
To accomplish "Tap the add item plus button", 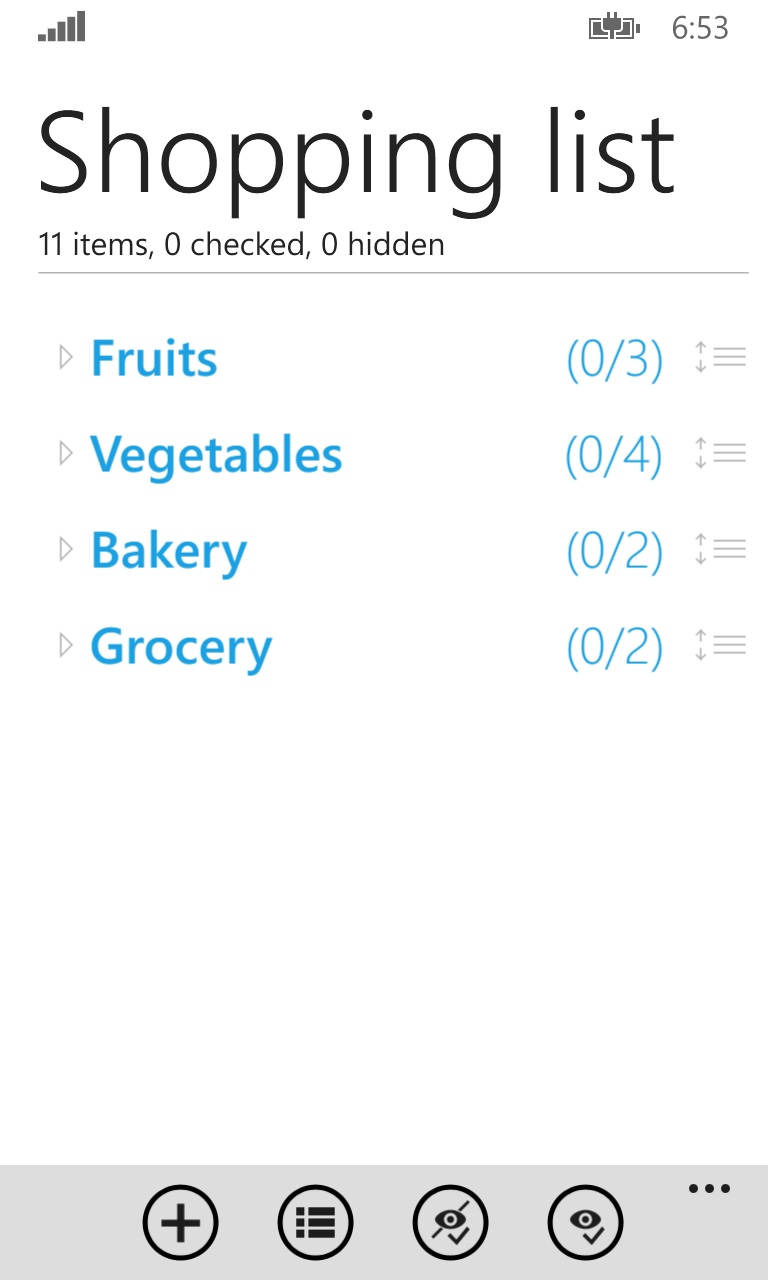I will [181, 1222].
